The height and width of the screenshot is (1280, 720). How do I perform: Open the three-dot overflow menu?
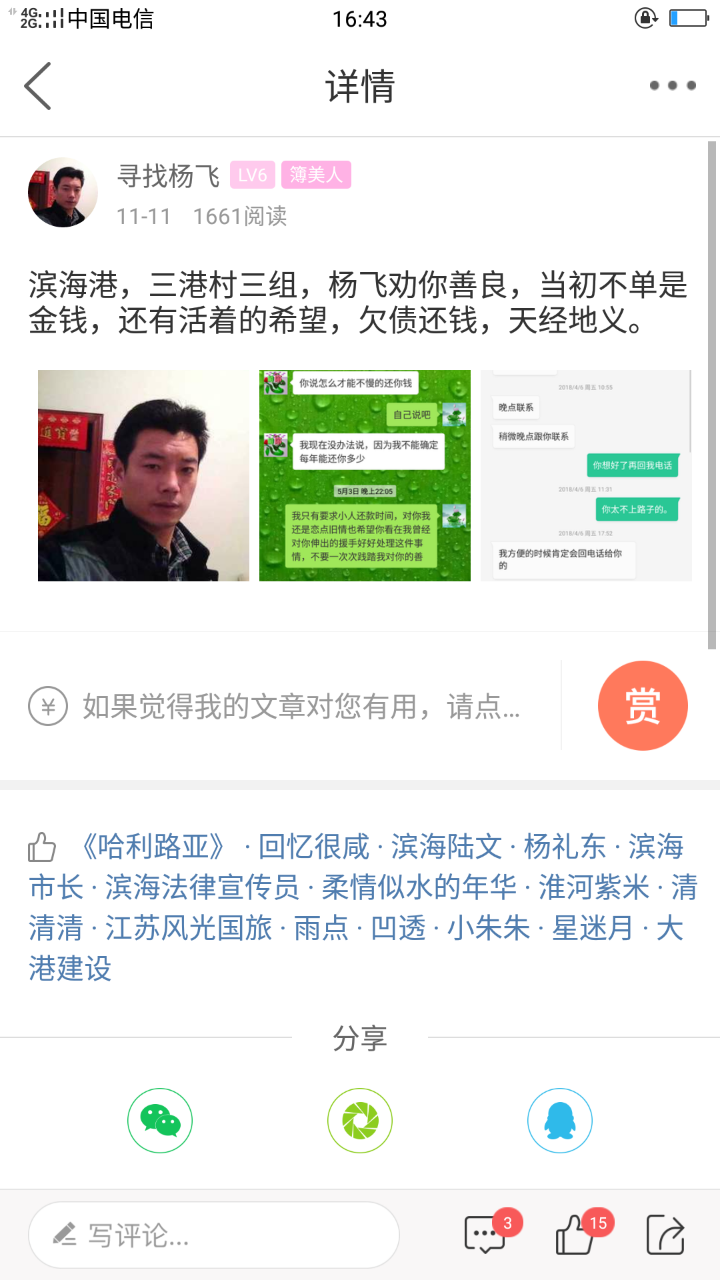pos(672,86)
